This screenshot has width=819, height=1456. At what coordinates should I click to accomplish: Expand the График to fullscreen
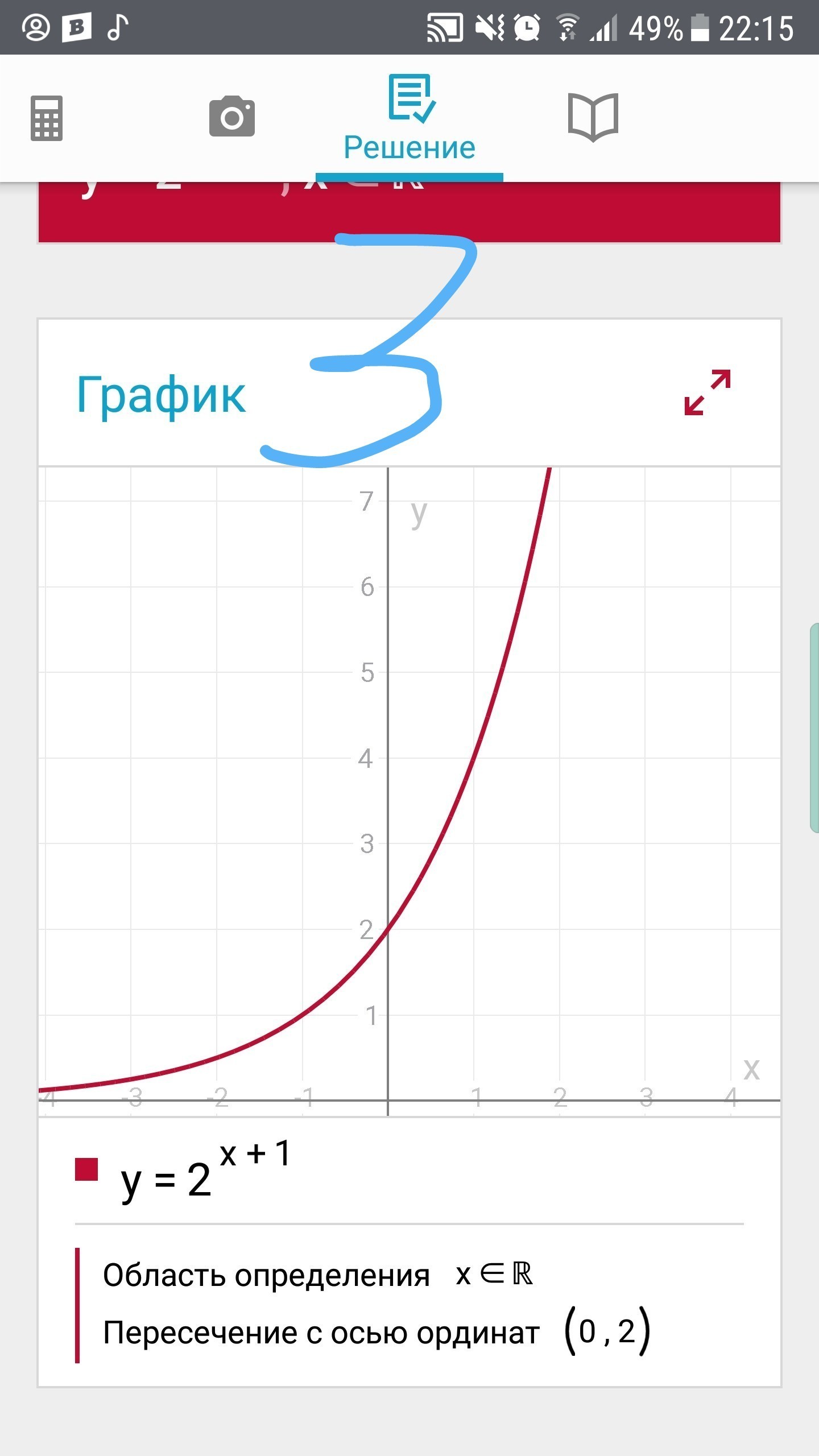[x=707, y=392]
